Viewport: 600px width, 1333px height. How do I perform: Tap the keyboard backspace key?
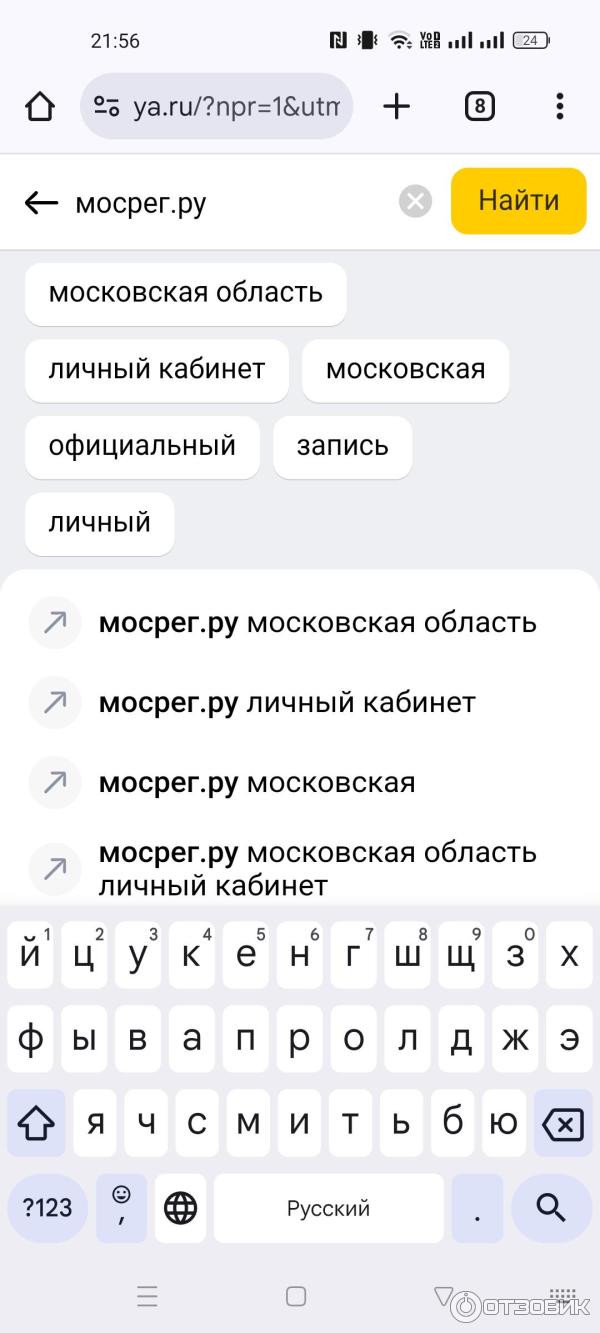[x=562, y=1125]
